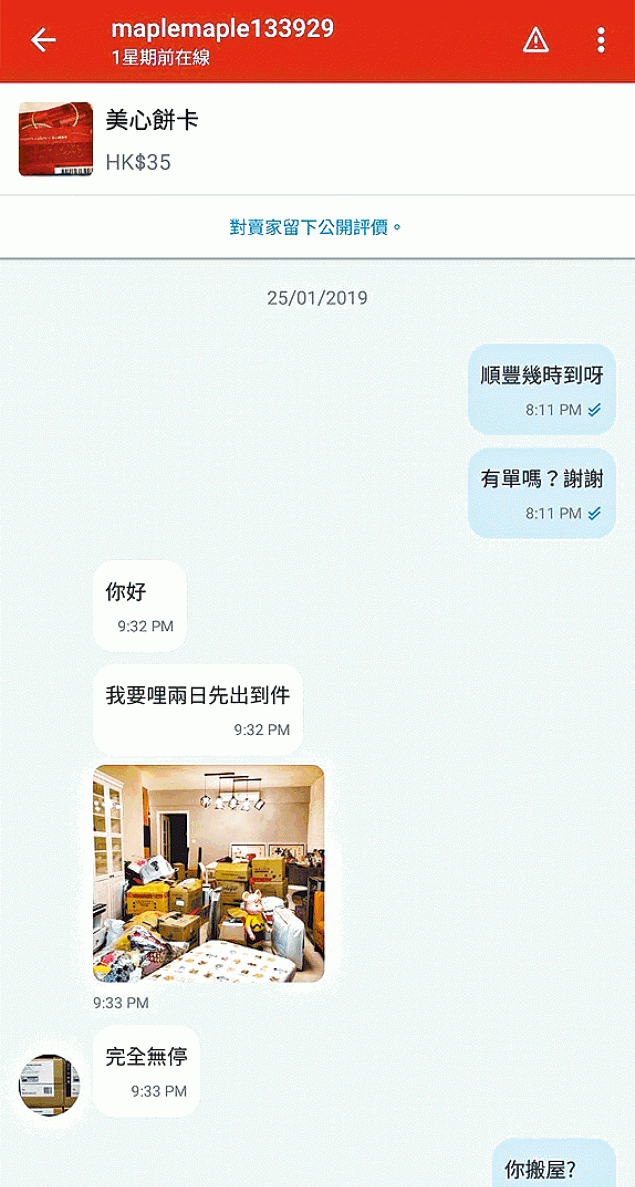Tap the 對賣家留下公開評價 link

pyautogui.click(x=317, y=226)
